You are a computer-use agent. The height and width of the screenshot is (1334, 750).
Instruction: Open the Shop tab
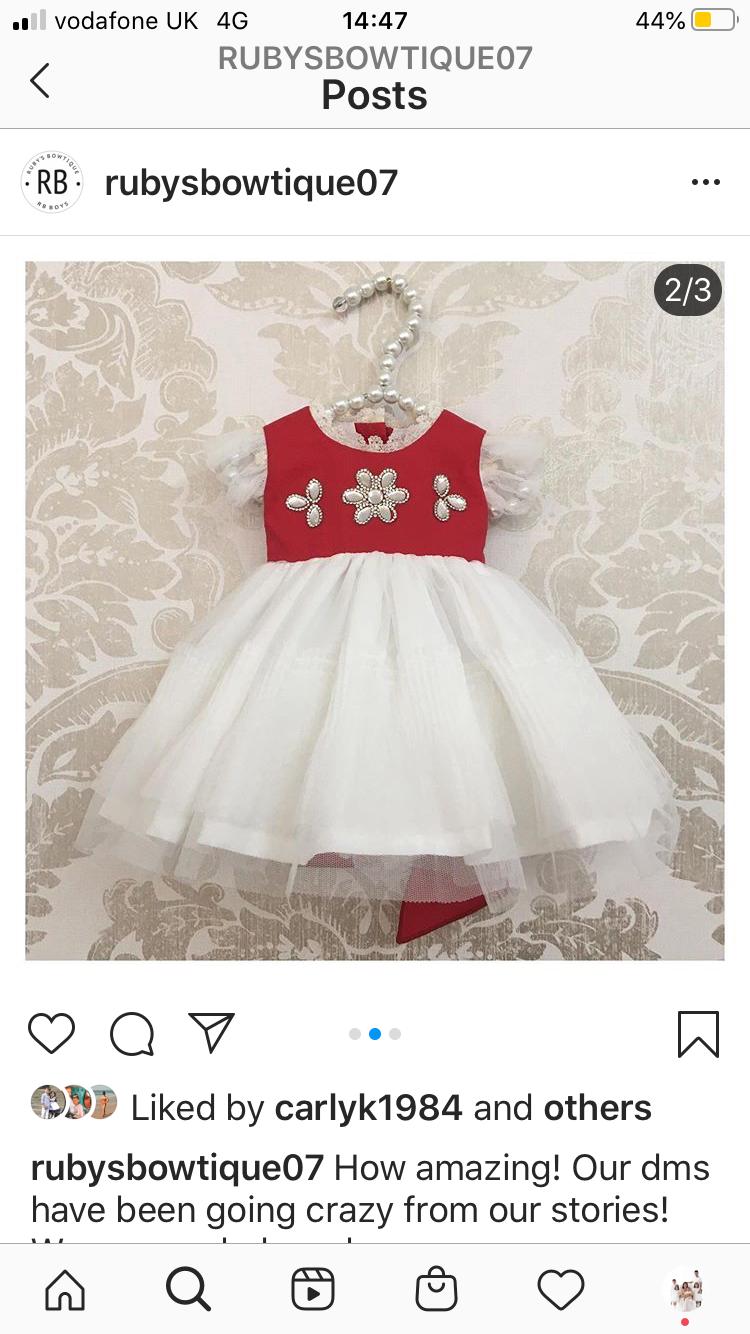(x=436, y=1289)
